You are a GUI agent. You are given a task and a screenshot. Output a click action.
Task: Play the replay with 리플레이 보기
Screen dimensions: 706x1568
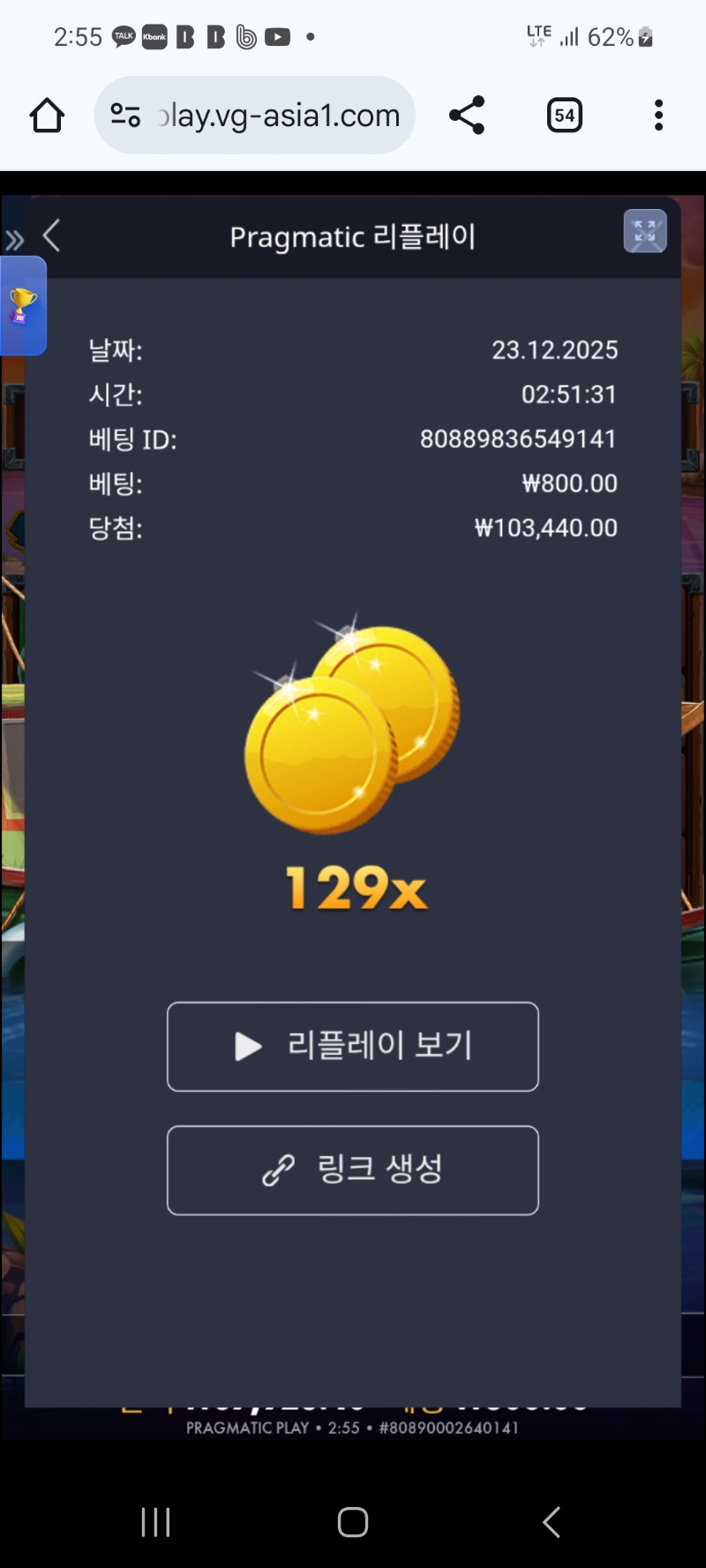point(353,1047)
